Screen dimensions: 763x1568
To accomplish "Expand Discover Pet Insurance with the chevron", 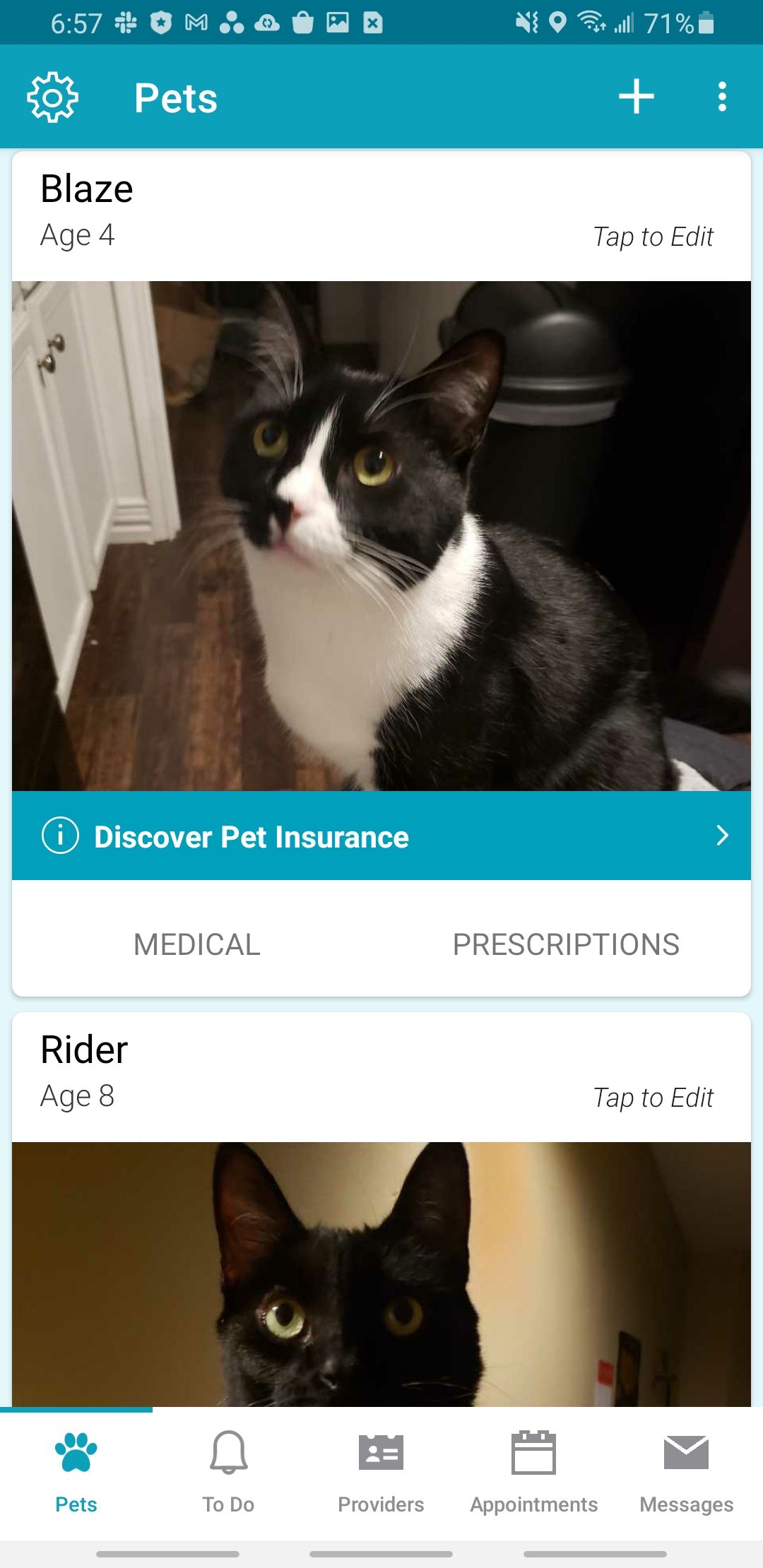I will 722,836.
